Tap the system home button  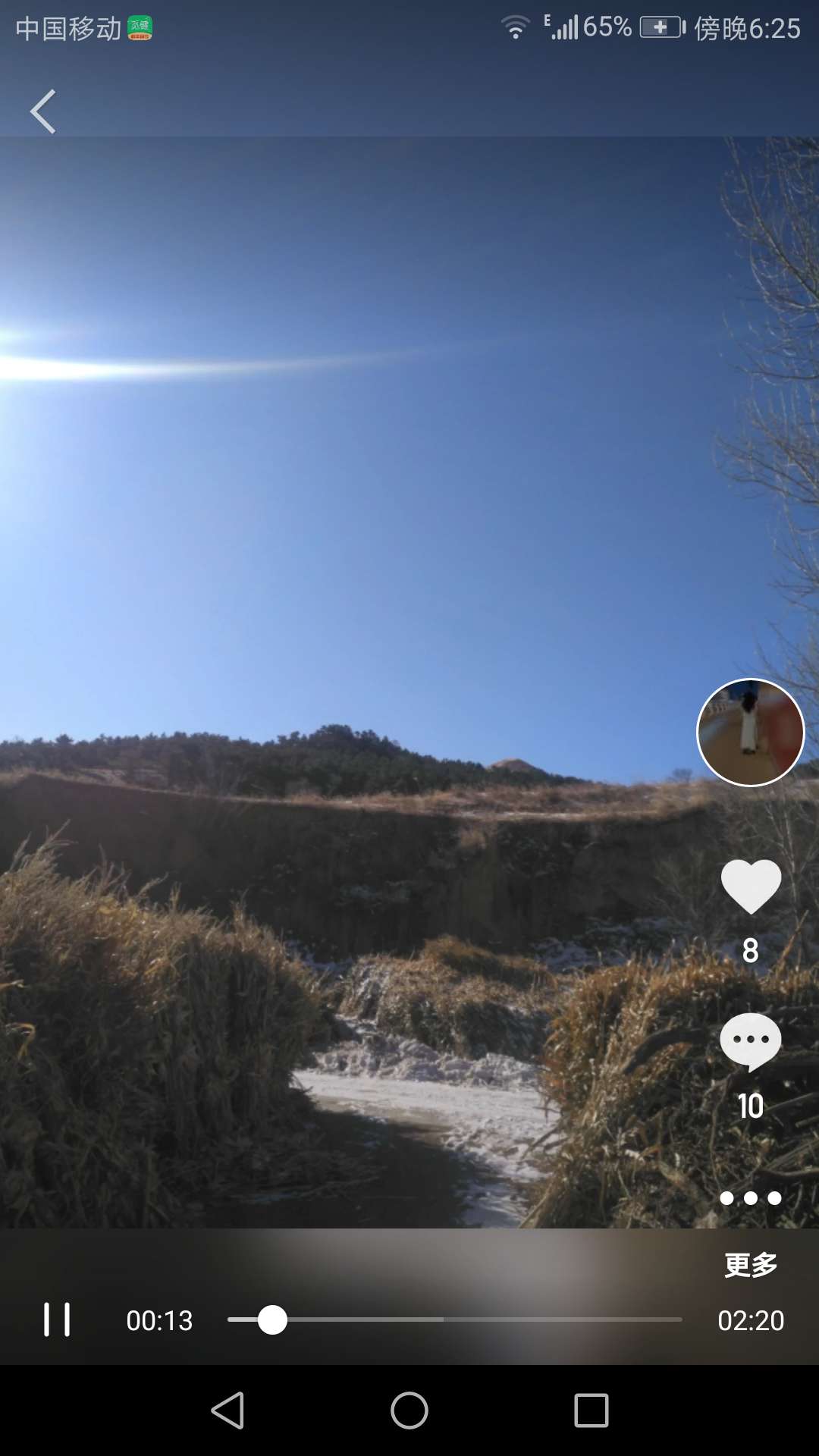(409, 1410)
